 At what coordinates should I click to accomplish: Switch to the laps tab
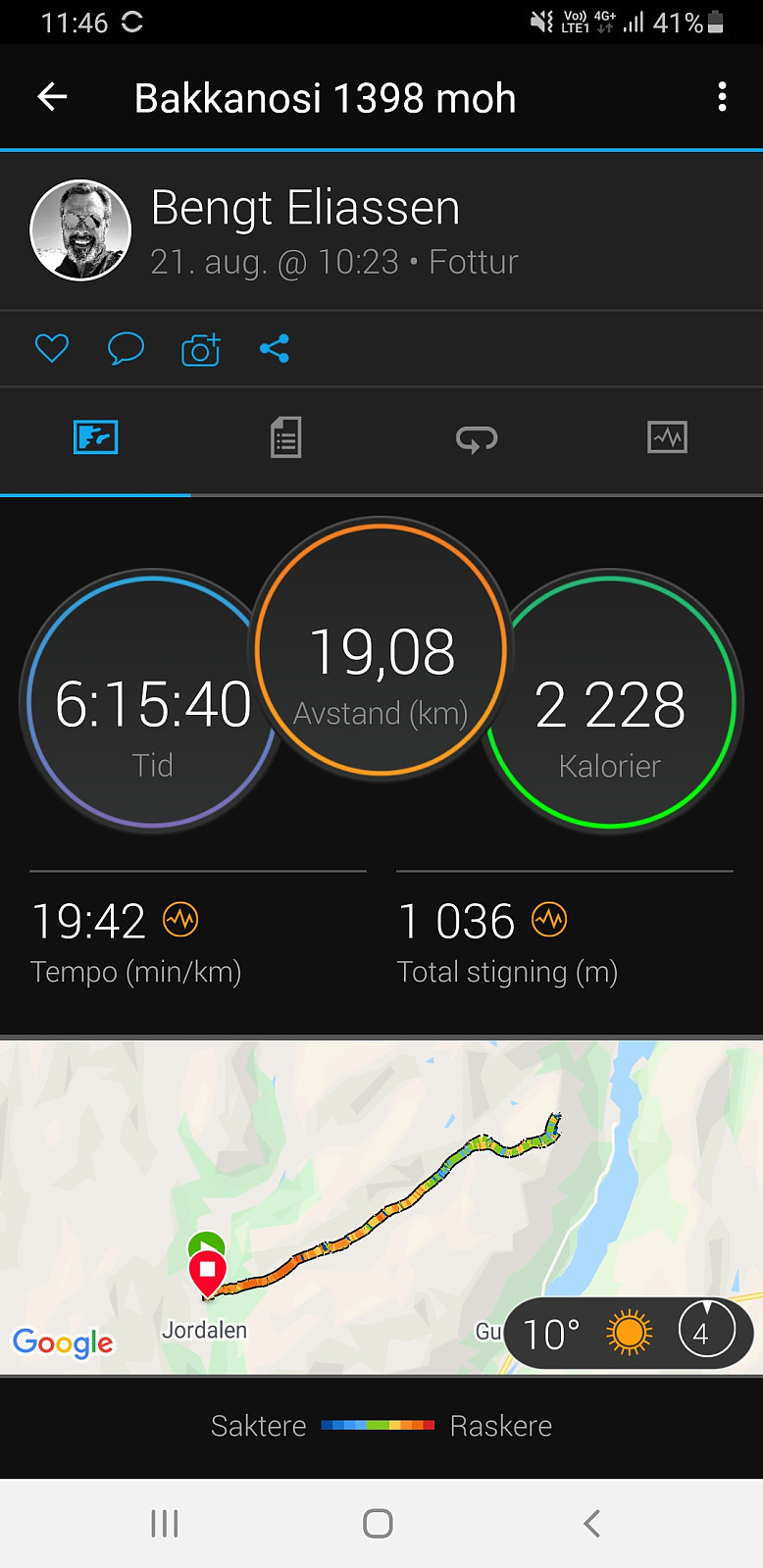point(477,438)
